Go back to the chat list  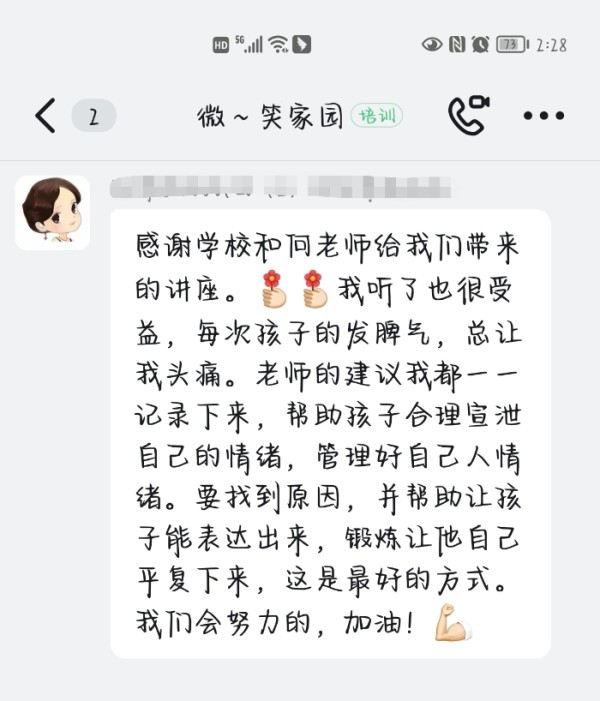tap(46, 116)
